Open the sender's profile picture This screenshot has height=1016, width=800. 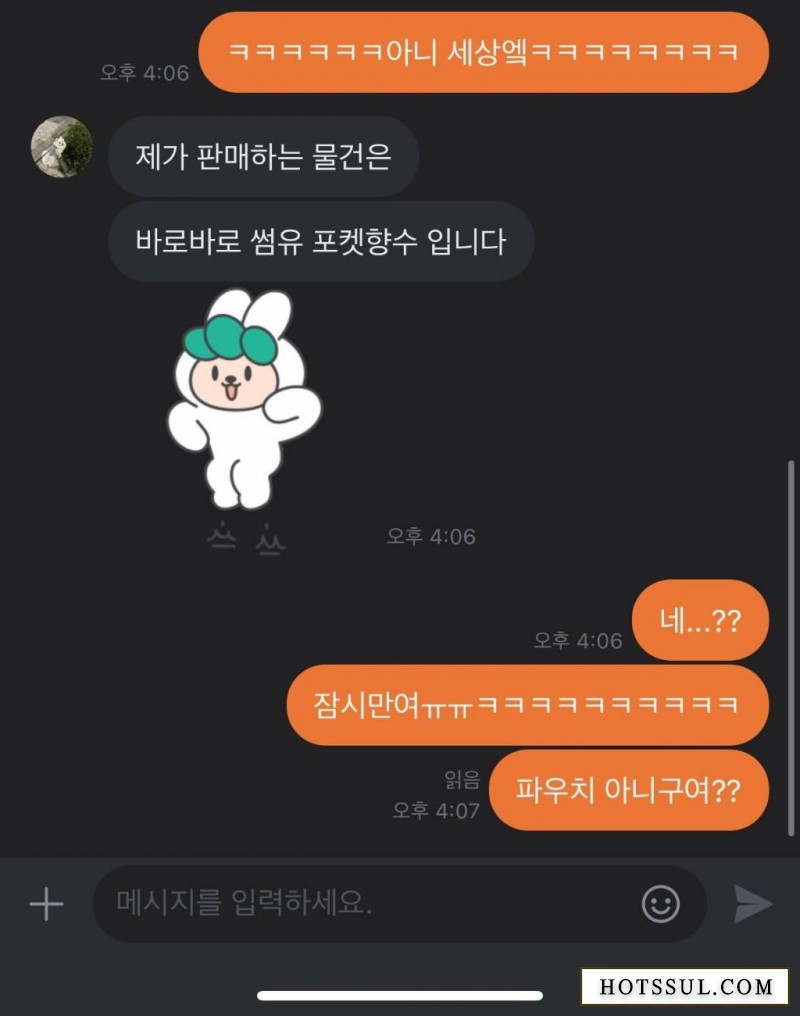(62, 147)
